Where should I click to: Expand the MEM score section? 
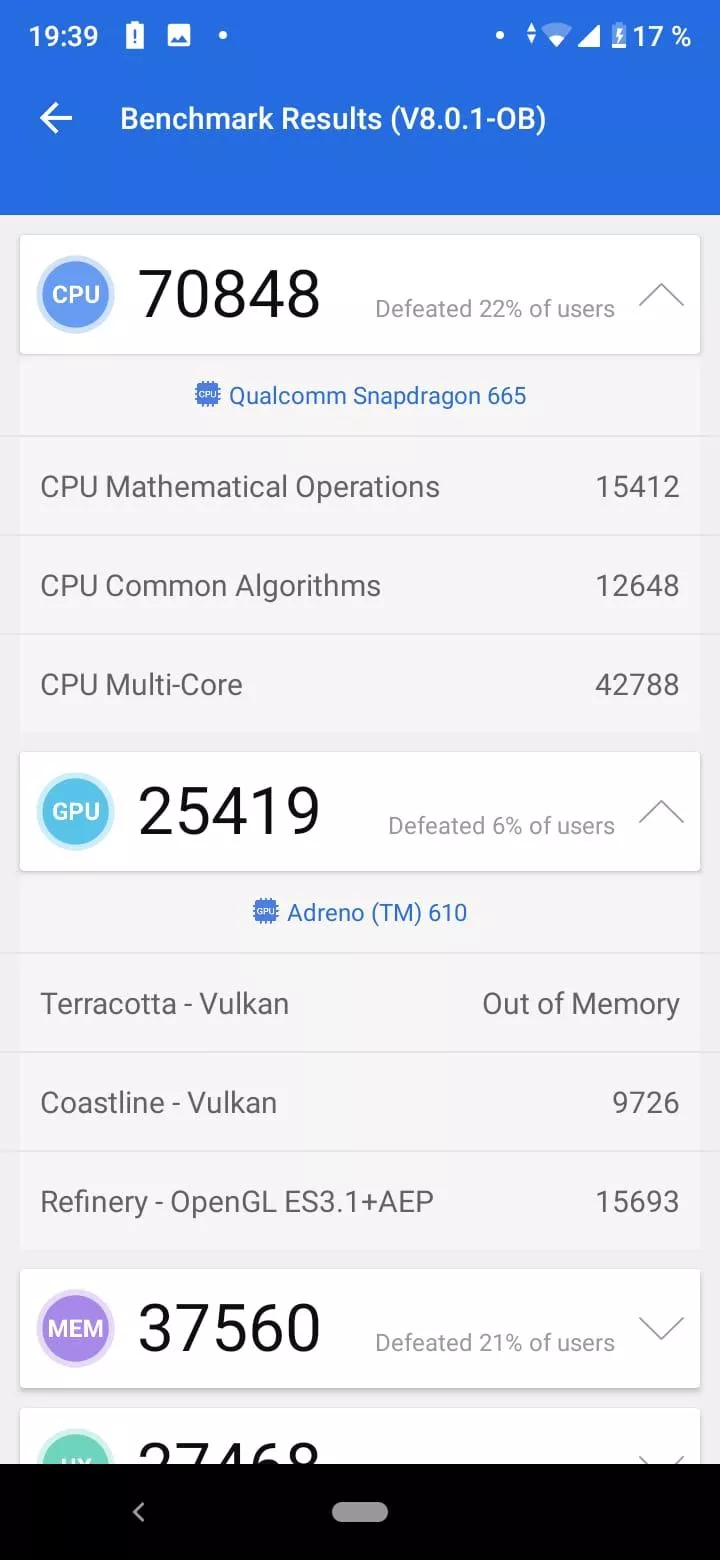[661, 1329]
